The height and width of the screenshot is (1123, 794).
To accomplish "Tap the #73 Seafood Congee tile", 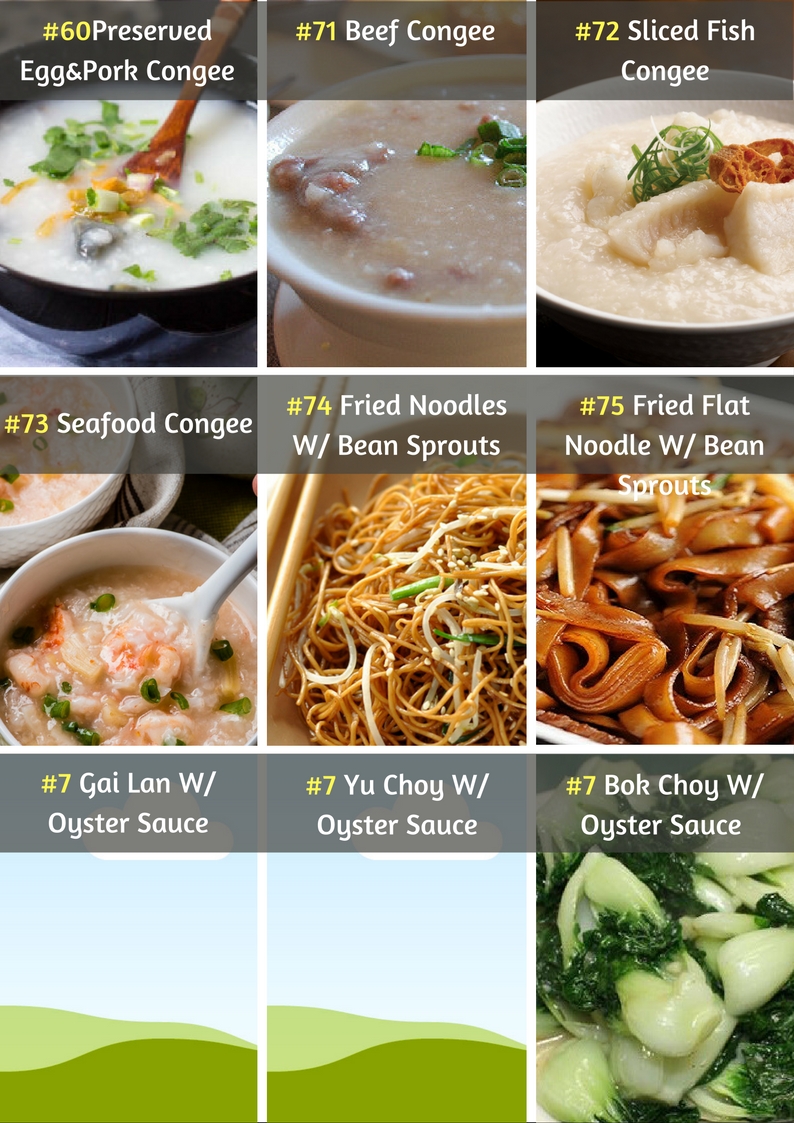I will pyautogui.click(x=128, y=561).
